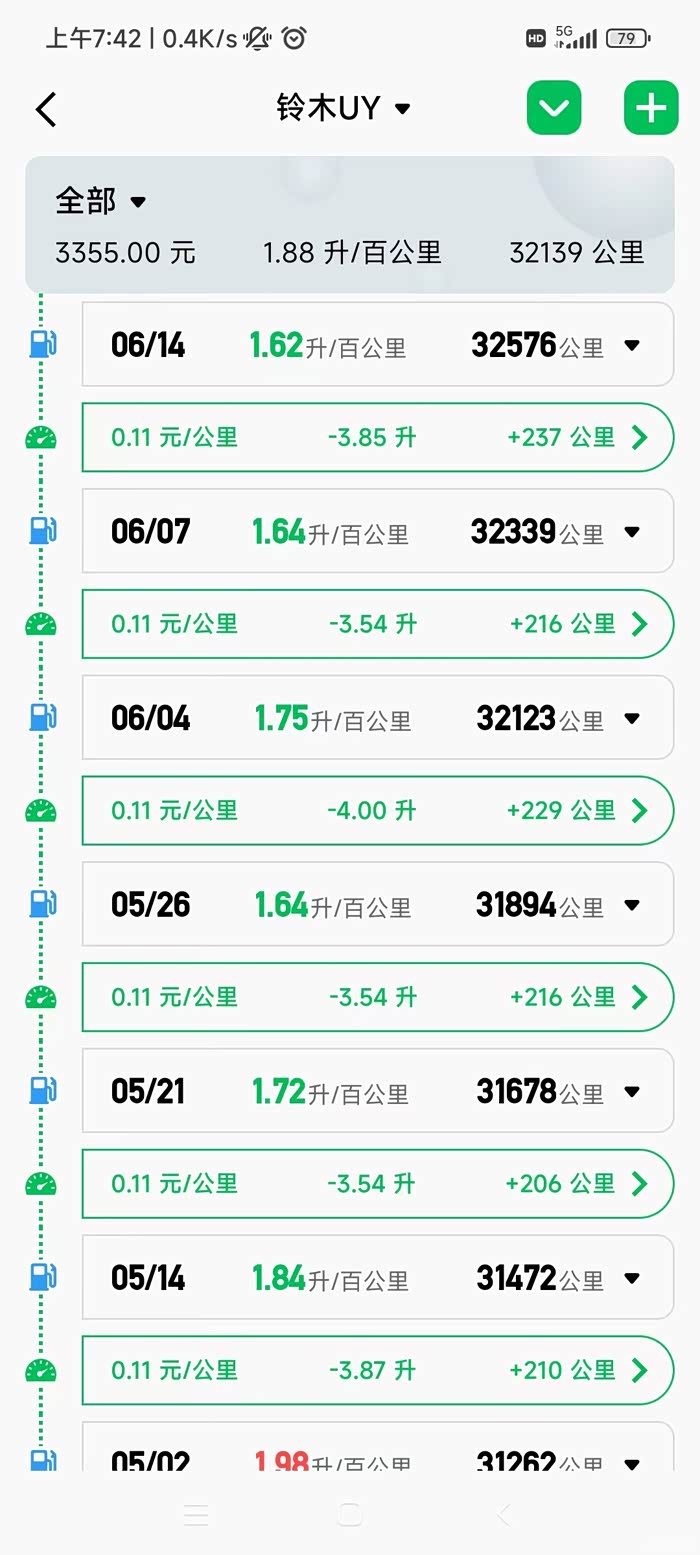Open the 全部 filter dropdown
700x1555 pixels.
pyautogui.click(x=101, y=201)
